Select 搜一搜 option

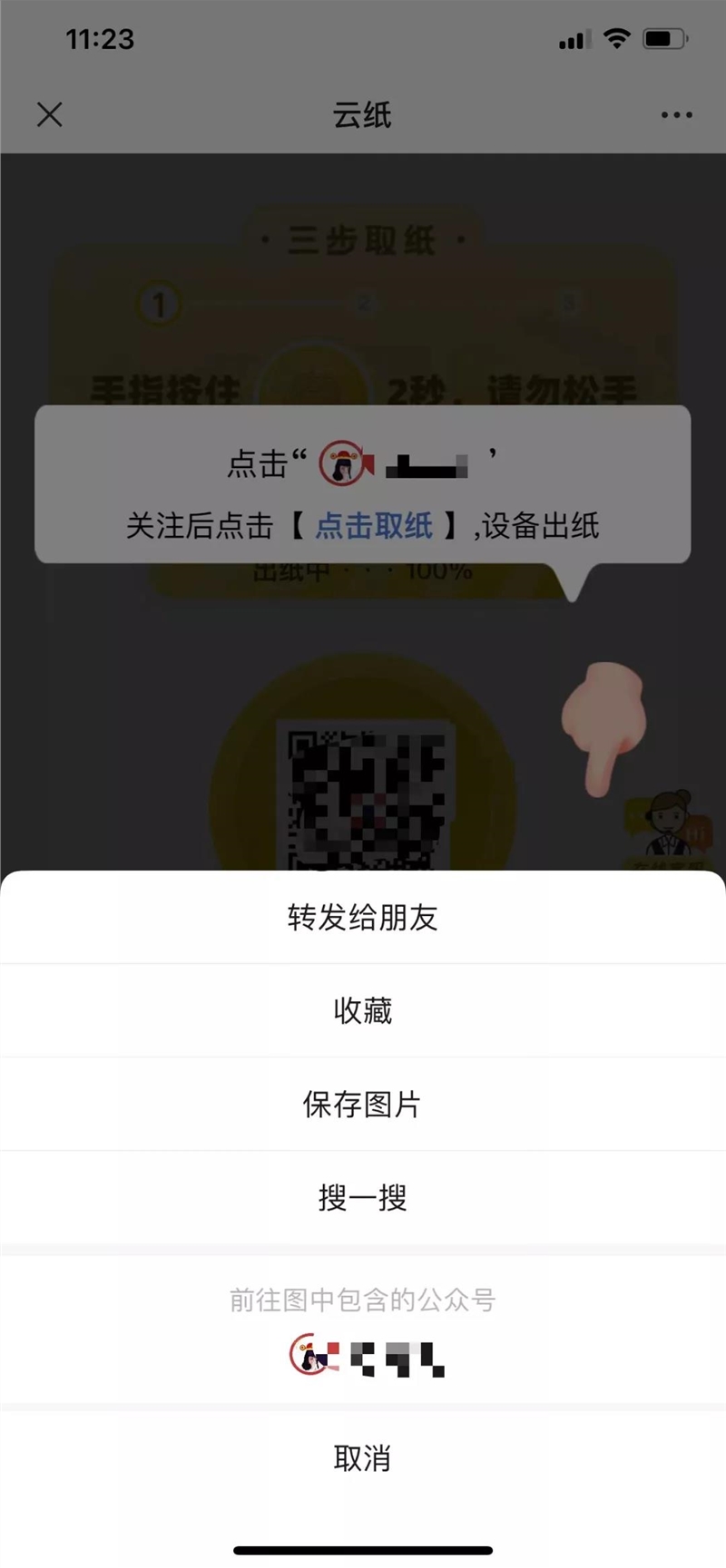pyautogui.click(x=363, y=1198)
